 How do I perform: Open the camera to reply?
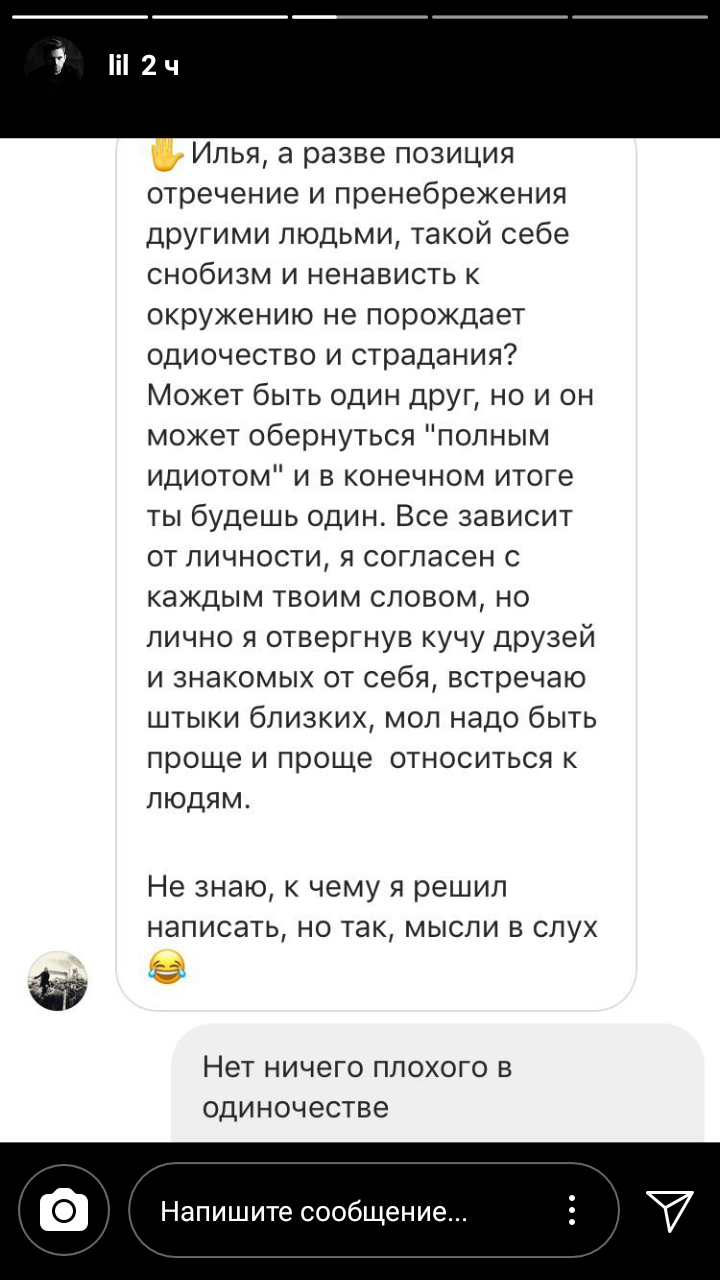64,1212
